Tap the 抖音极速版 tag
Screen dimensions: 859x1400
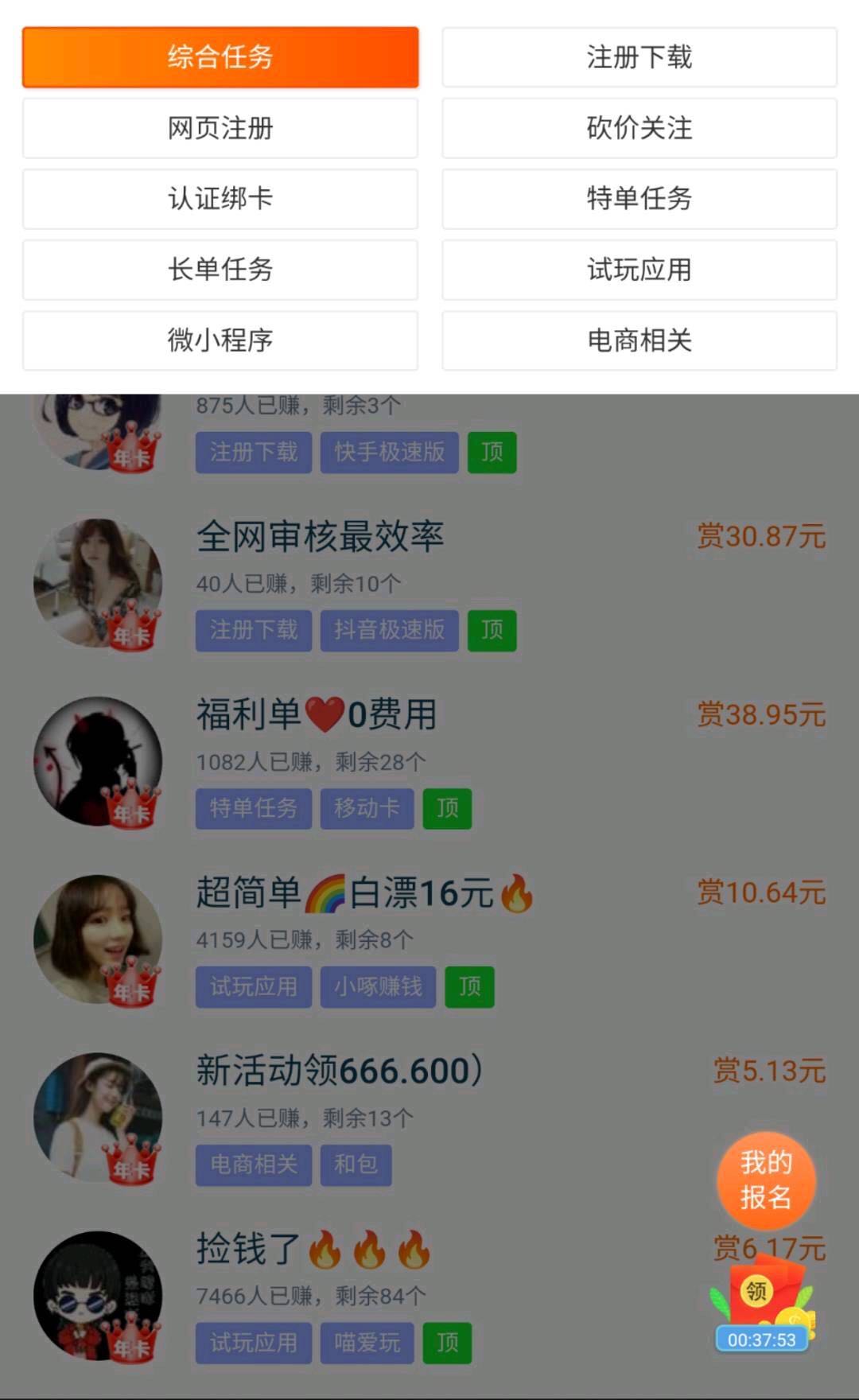click(x=389, y=630)
